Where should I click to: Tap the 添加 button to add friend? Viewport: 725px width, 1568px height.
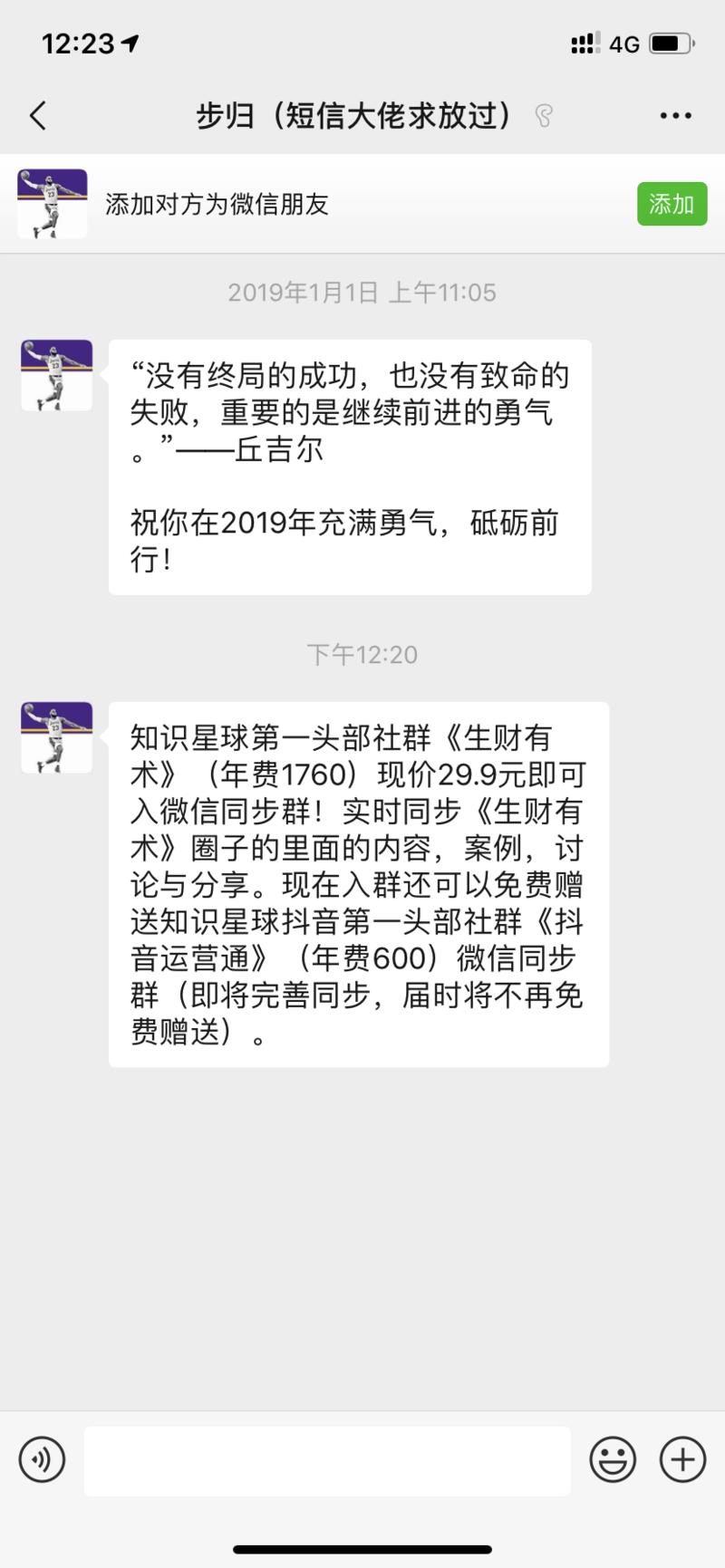(672, 205)
